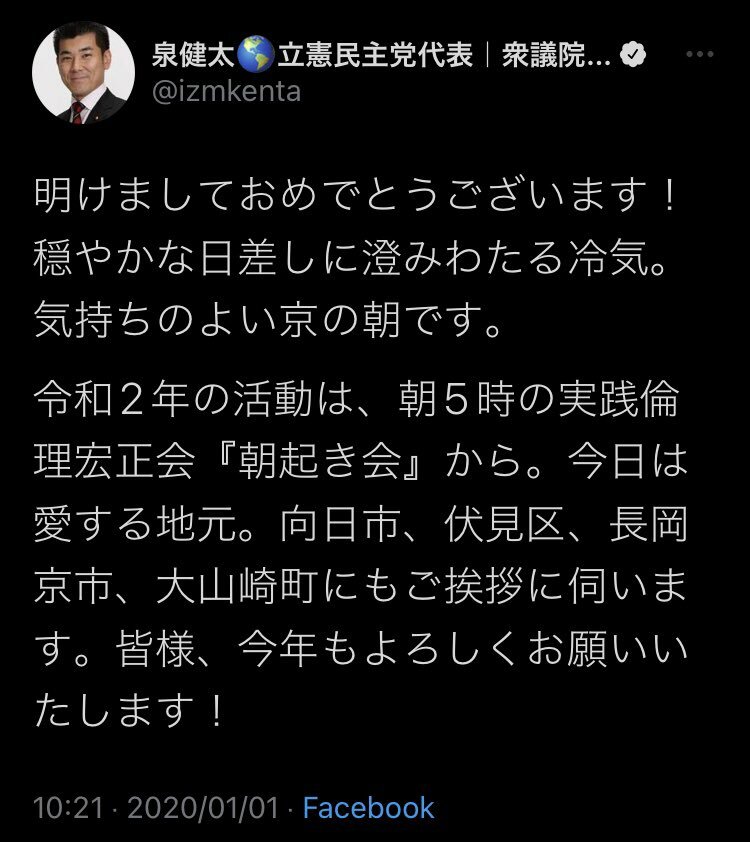The width and height of the screenshot is (750, 842).
Task: Tap the Facebook source link
Action: 368,808
